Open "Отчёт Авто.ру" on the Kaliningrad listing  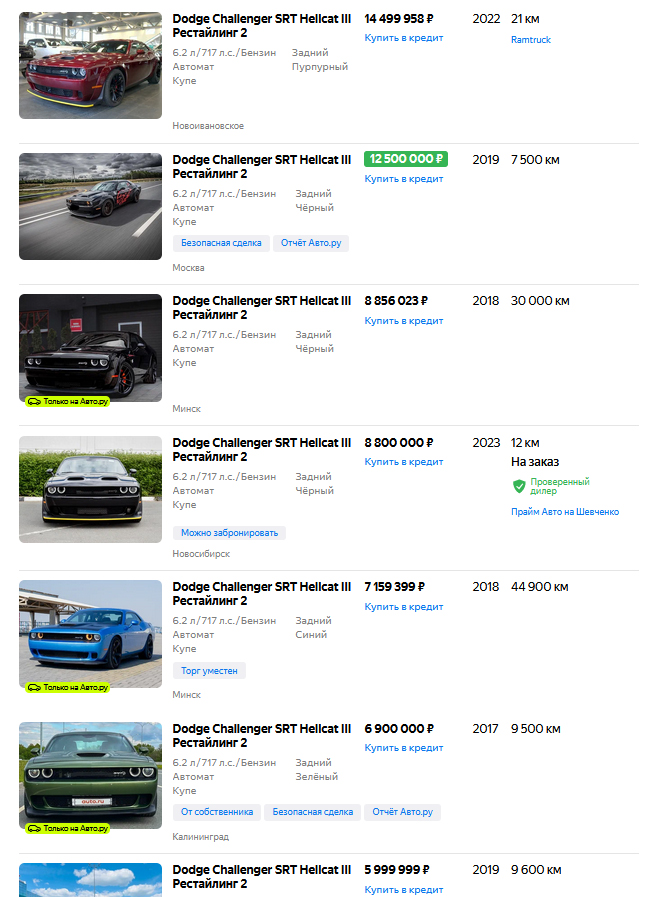pyautogui.click(x=402, y=812)
